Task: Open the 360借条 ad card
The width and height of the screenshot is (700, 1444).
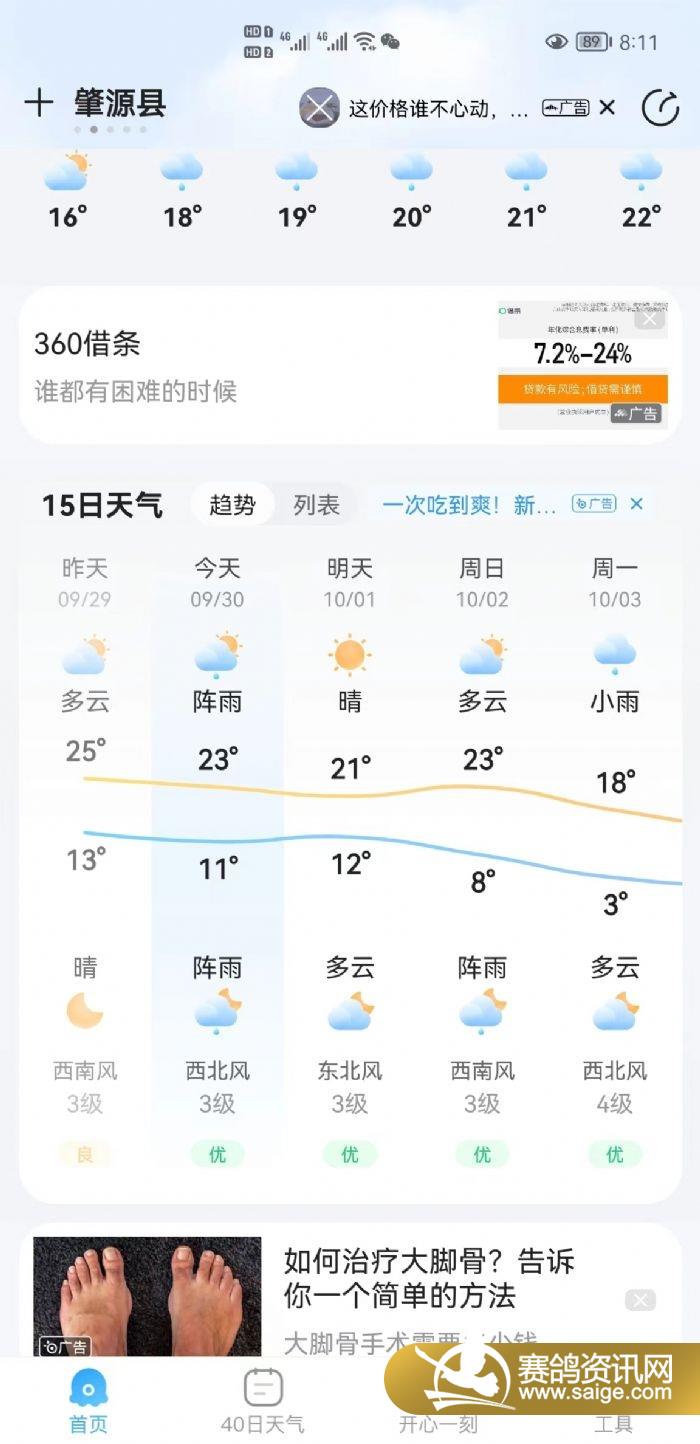Action: point(250,365)
